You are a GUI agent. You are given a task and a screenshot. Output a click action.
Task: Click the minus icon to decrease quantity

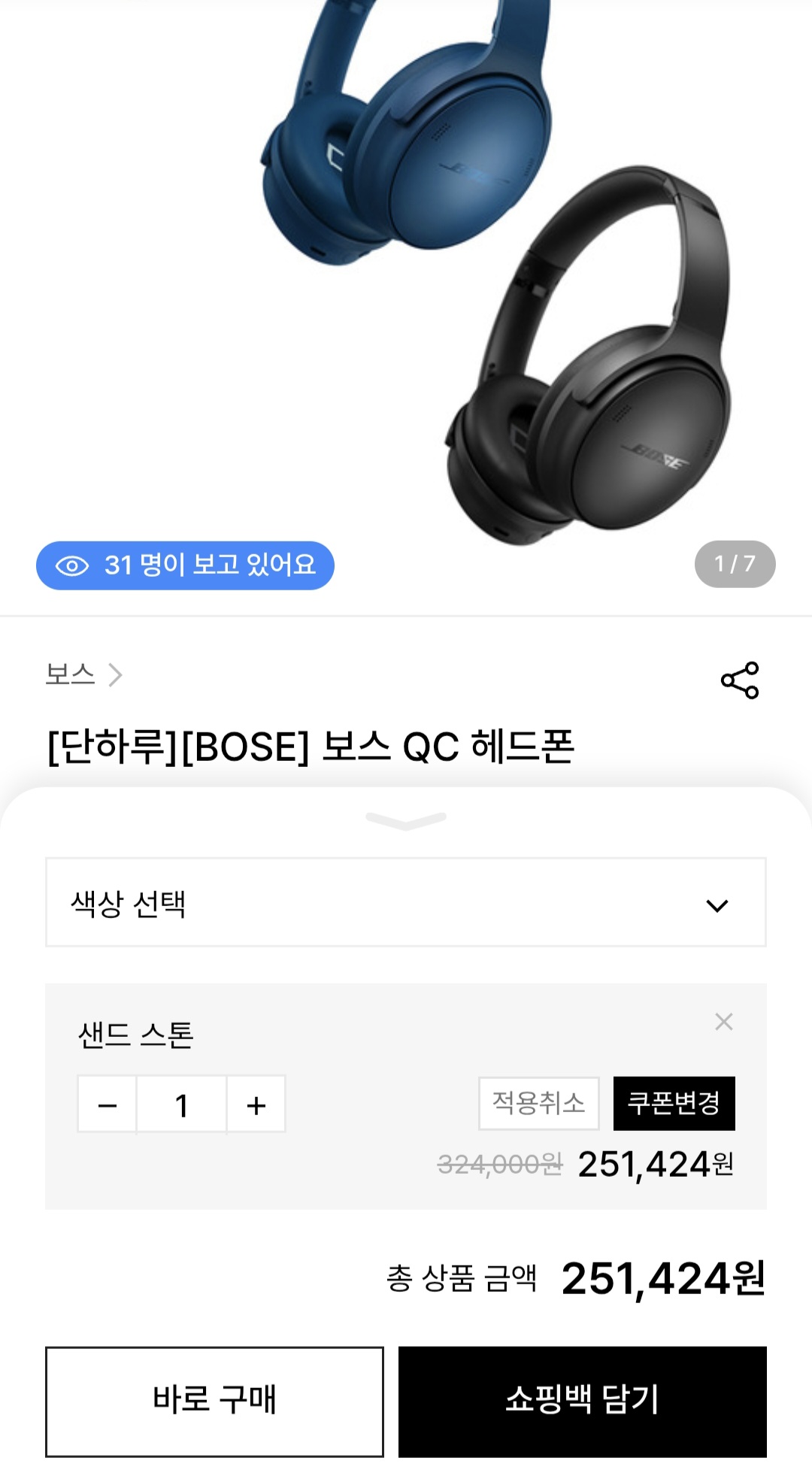tap(108, 1105)
